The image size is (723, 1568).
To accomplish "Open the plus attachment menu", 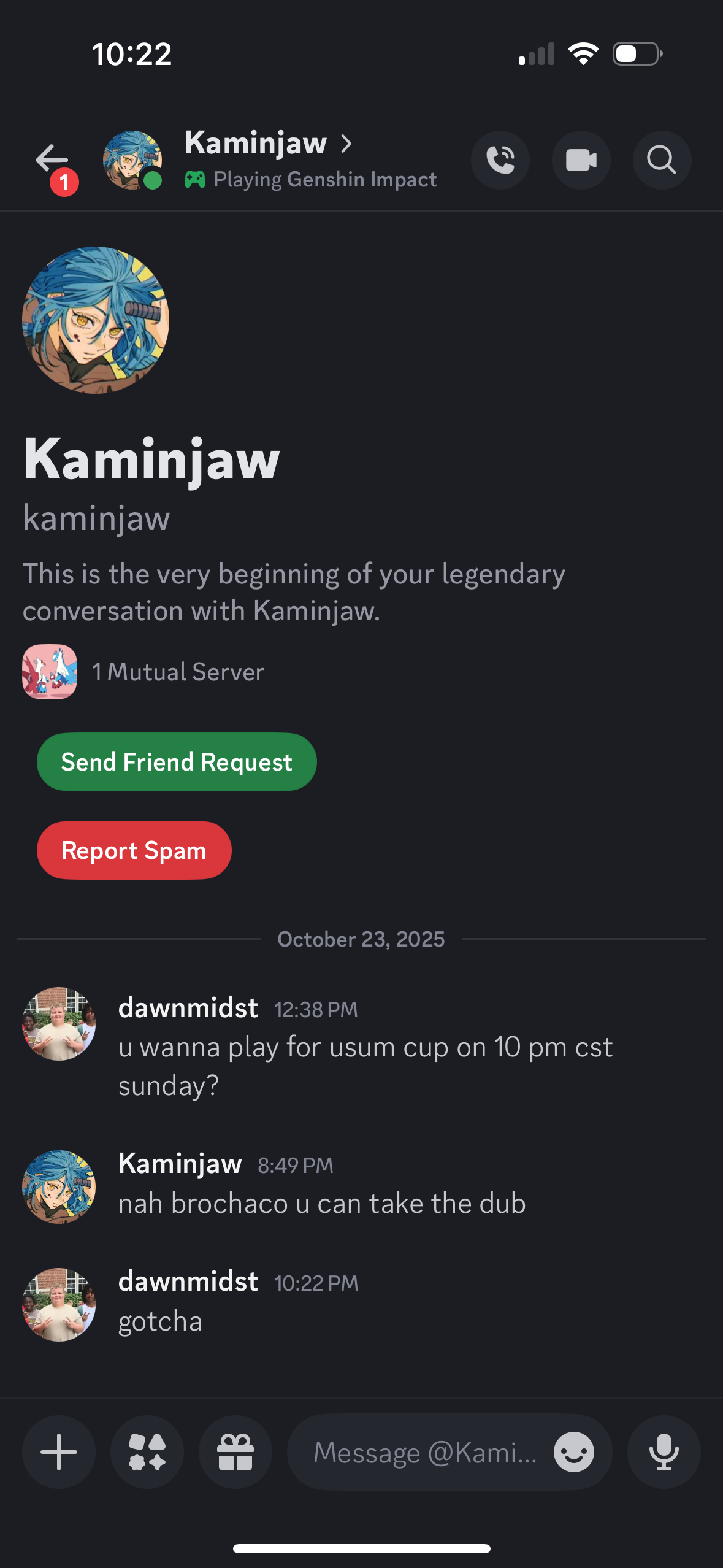I will (59, 1452).
